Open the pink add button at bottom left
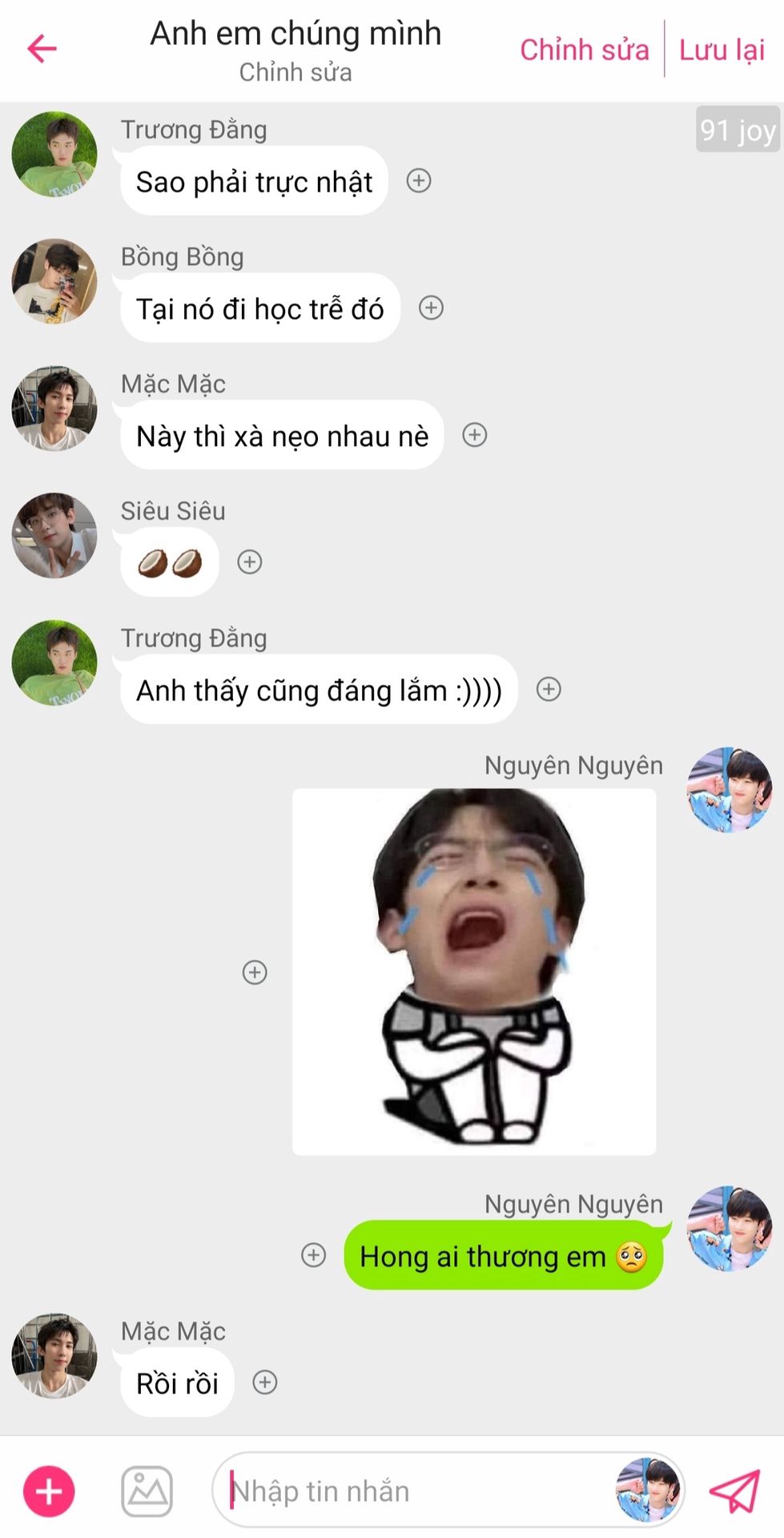This screenshot has width=784, height=1538. (49, 1492)
